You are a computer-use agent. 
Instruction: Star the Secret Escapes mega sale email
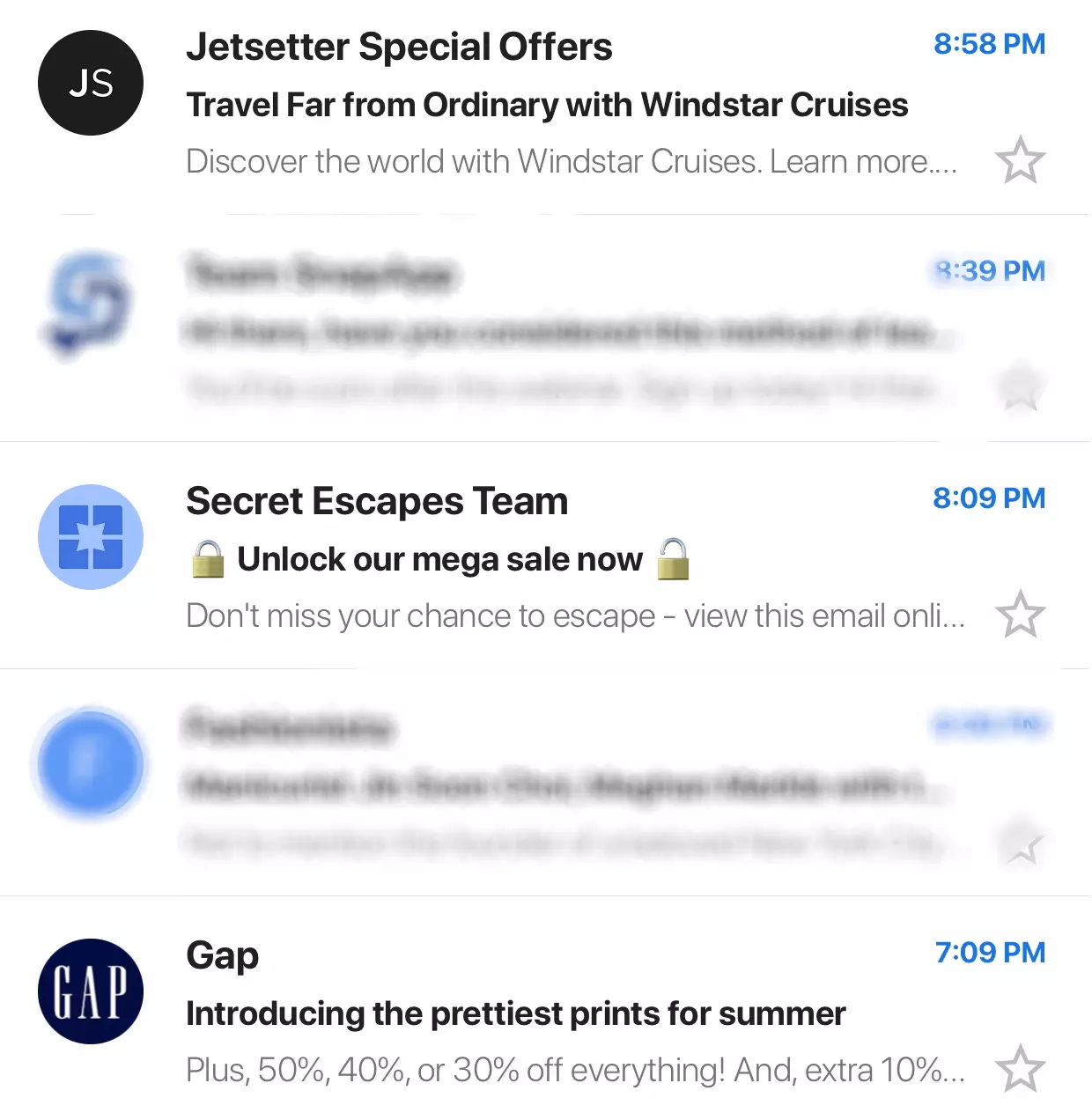tap(1020, 615)
